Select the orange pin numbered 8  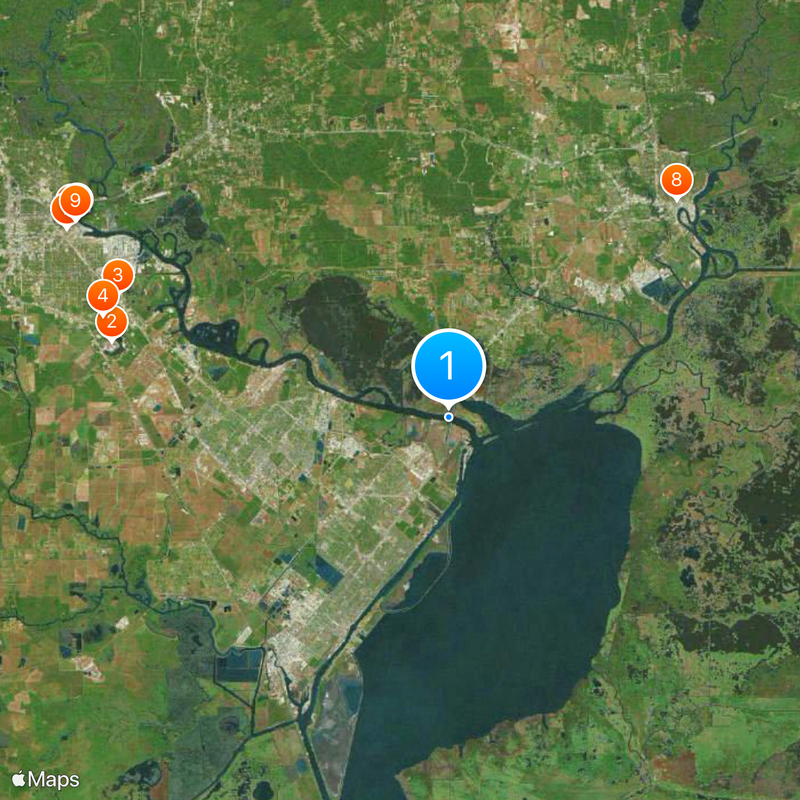coord(676,181)
